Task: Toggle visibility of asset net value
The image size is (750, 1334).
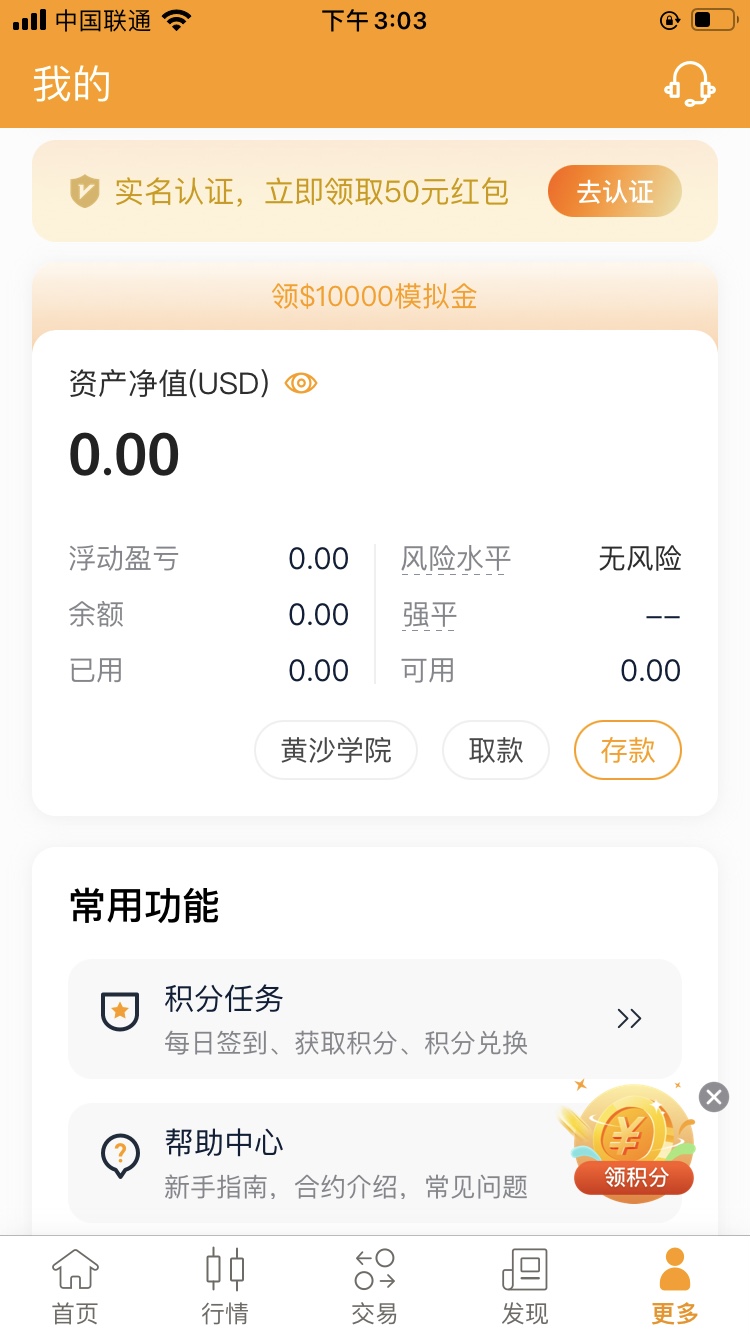Action: 300,382
